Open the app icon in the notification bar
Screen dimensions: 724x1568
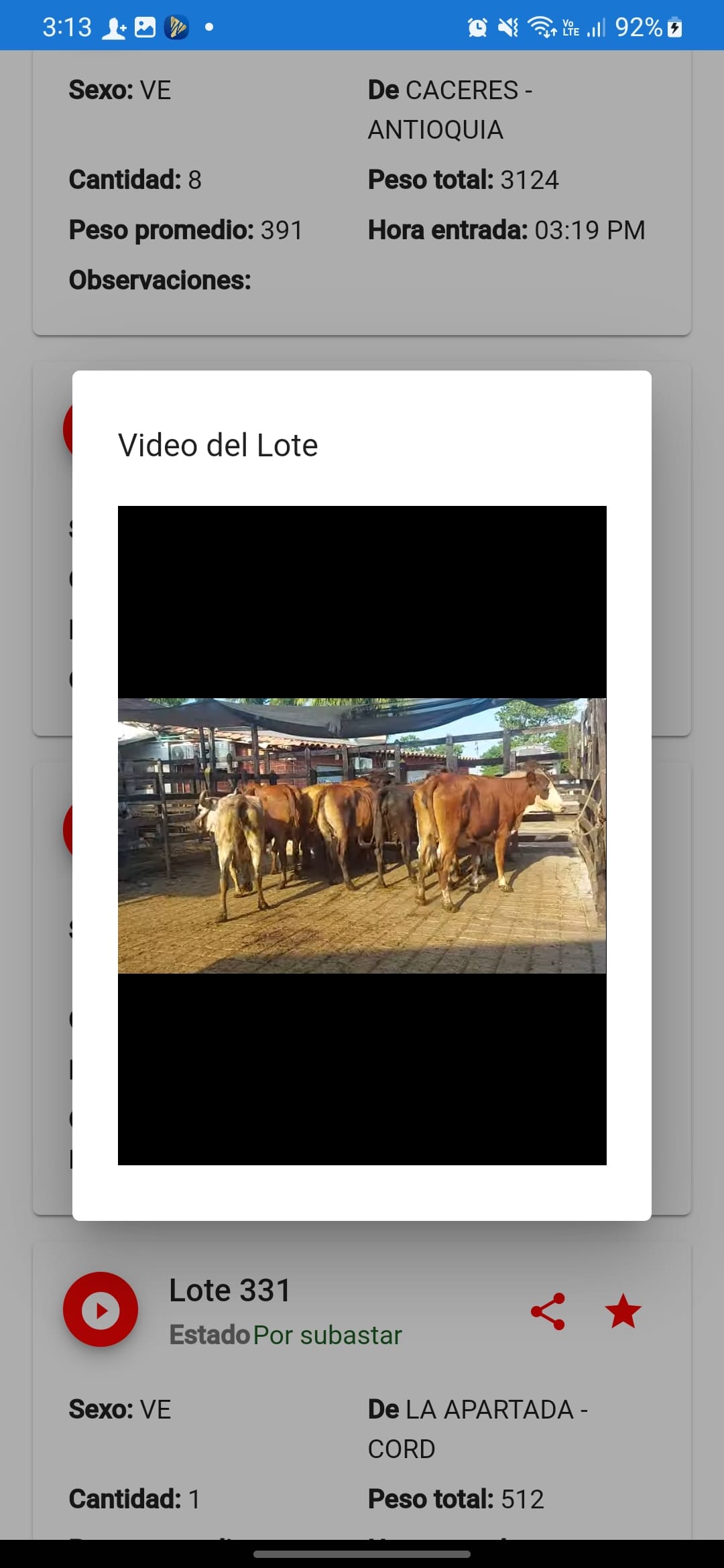tap(176, 25)
